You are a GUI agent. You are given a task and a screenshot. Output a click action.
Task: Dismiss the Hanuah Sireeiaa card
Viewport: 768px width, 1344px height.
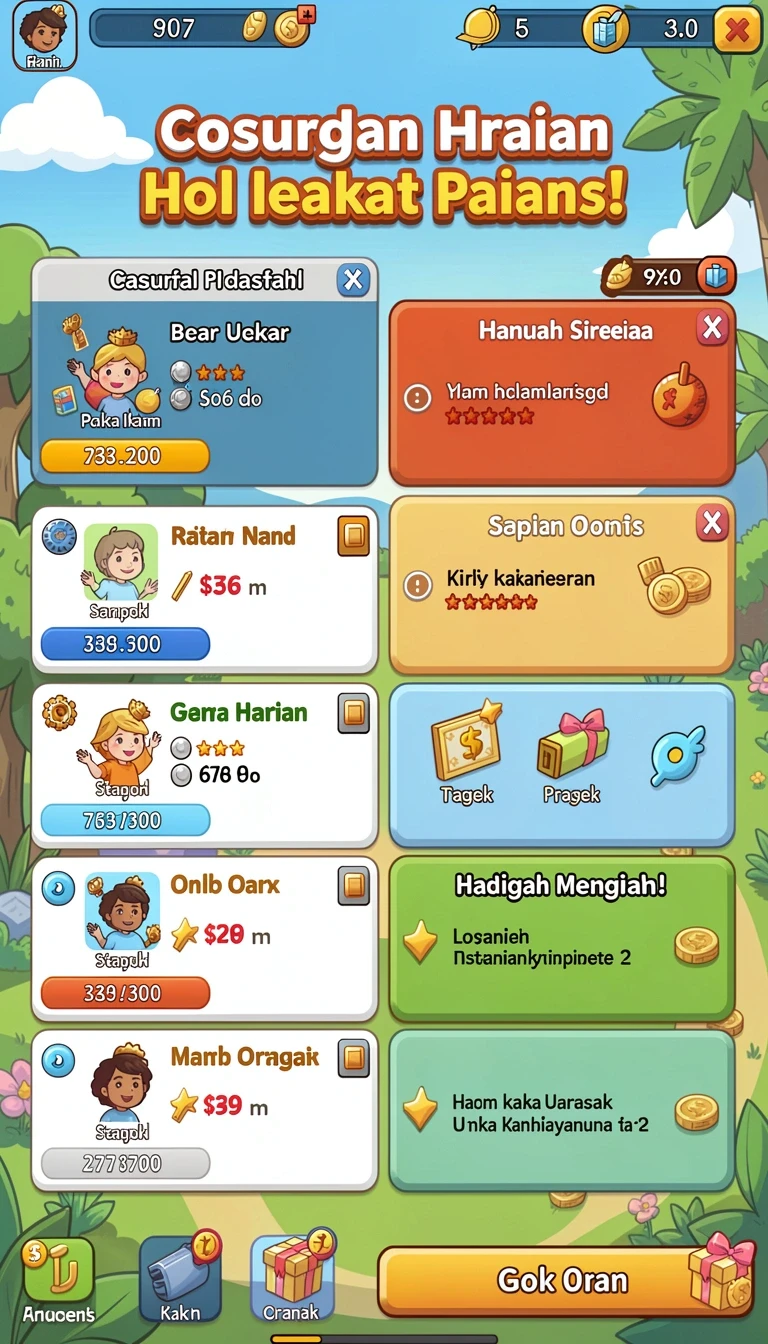712,327
